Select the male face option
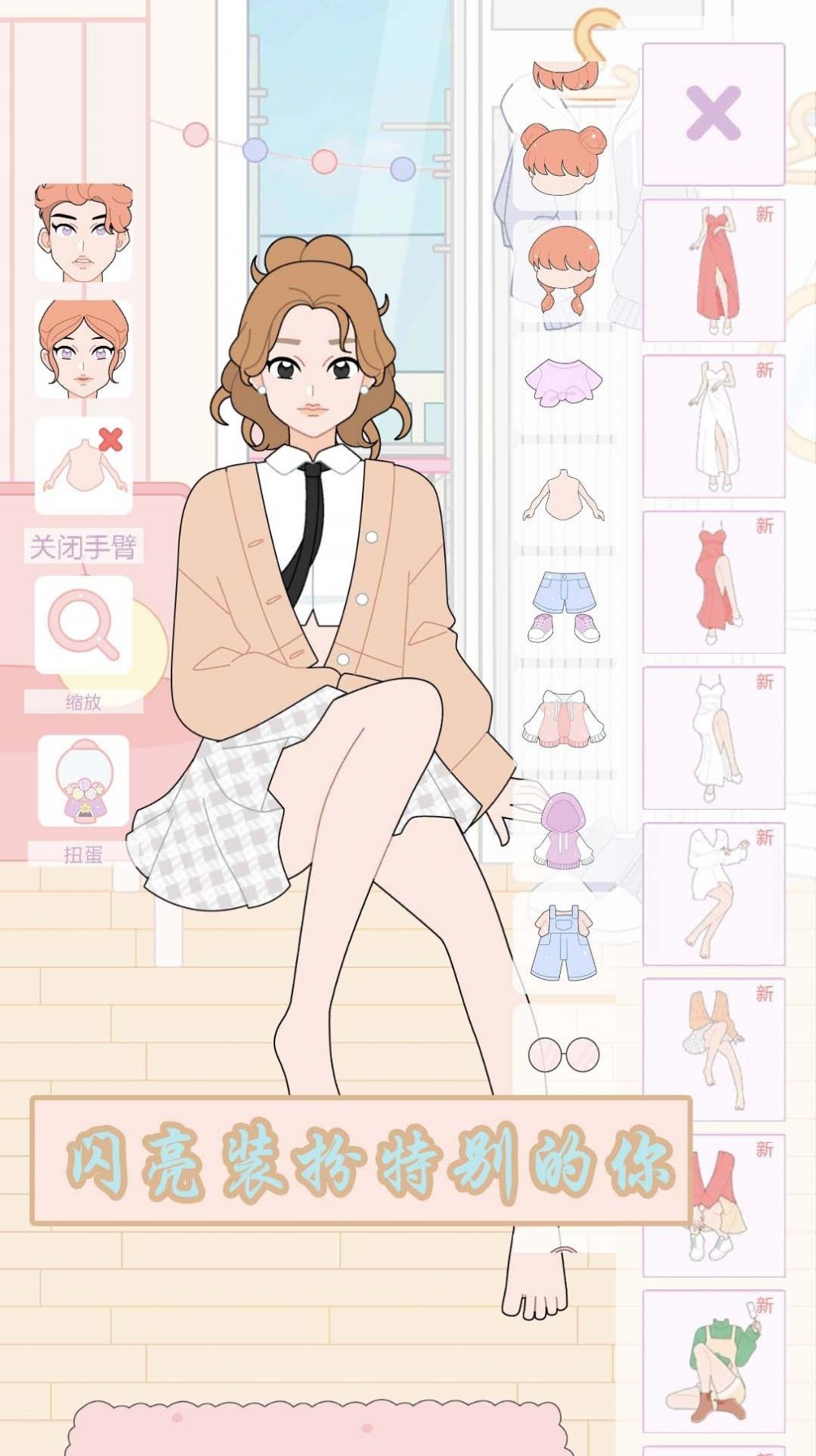This screenshot has height=1456, width=816. [83, 233]
